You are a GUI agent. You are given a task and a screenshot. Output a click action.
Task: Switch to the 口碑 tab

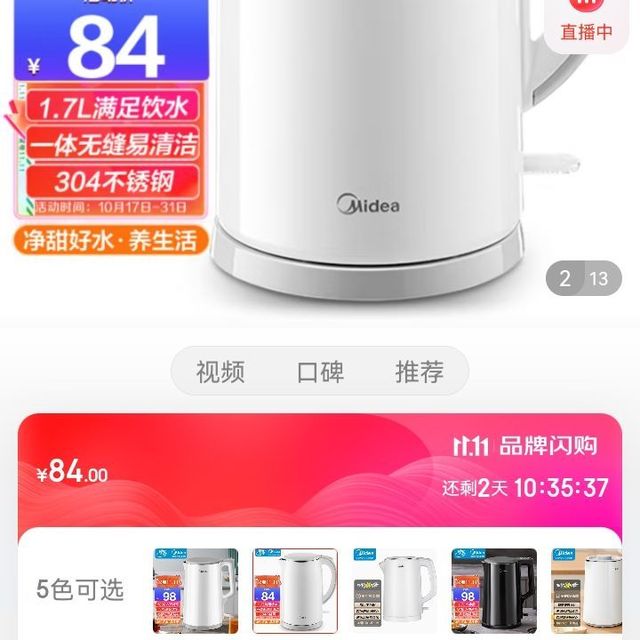[x=320, y=373]
